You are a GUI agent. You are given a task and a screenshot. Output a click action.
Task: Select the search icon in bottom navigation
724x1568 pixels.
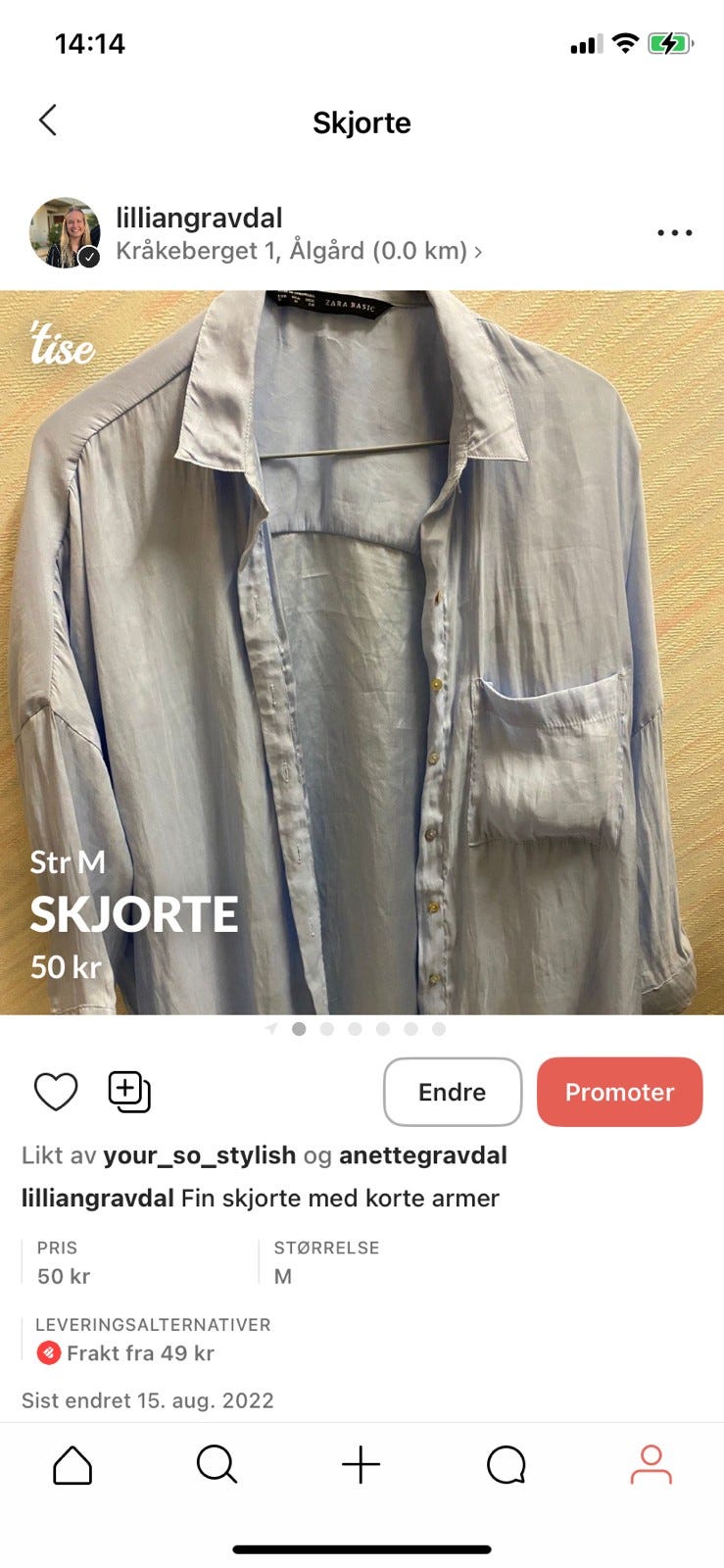pos(217,1465)
